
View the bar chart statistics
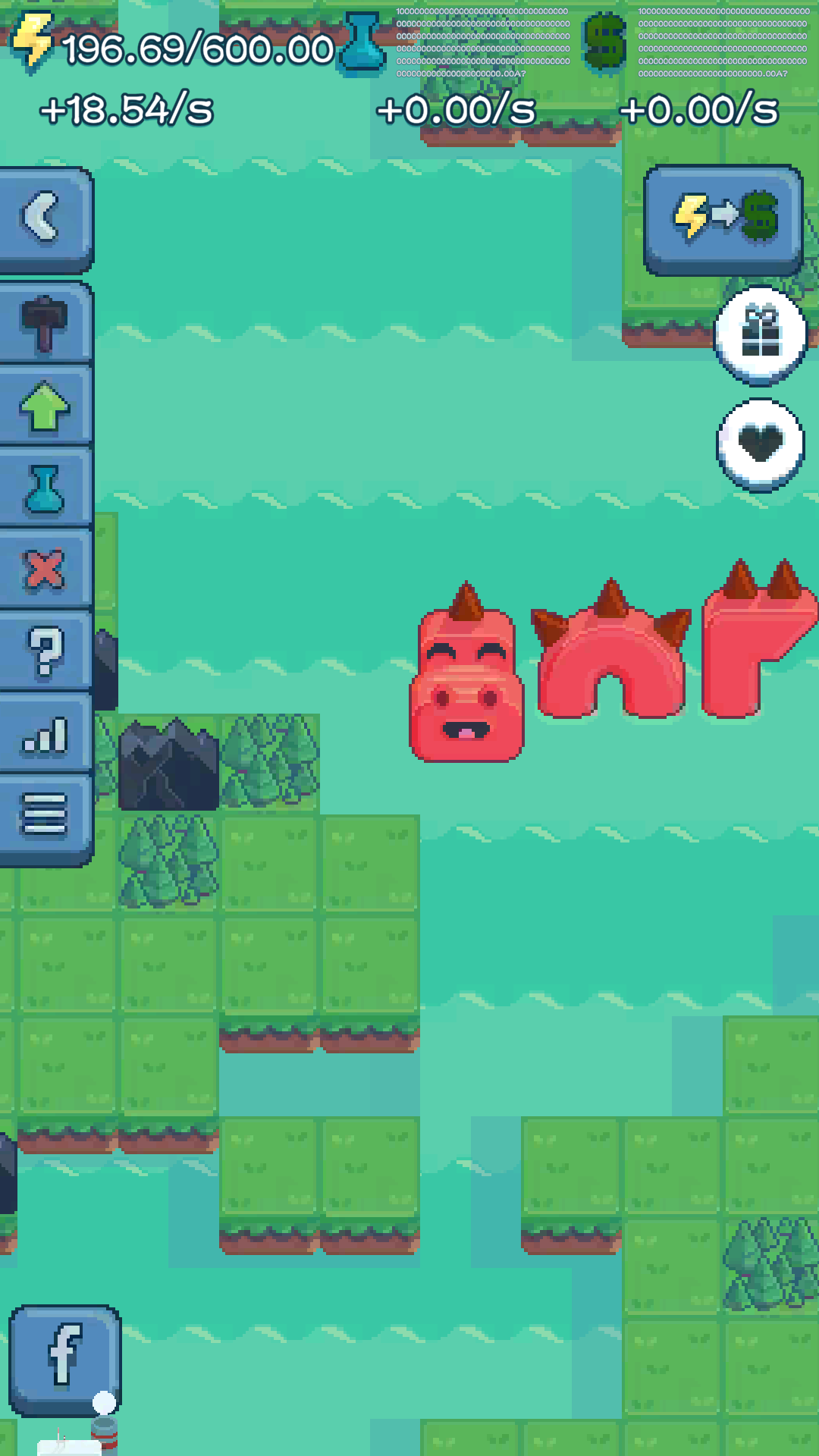coord(44,734)
